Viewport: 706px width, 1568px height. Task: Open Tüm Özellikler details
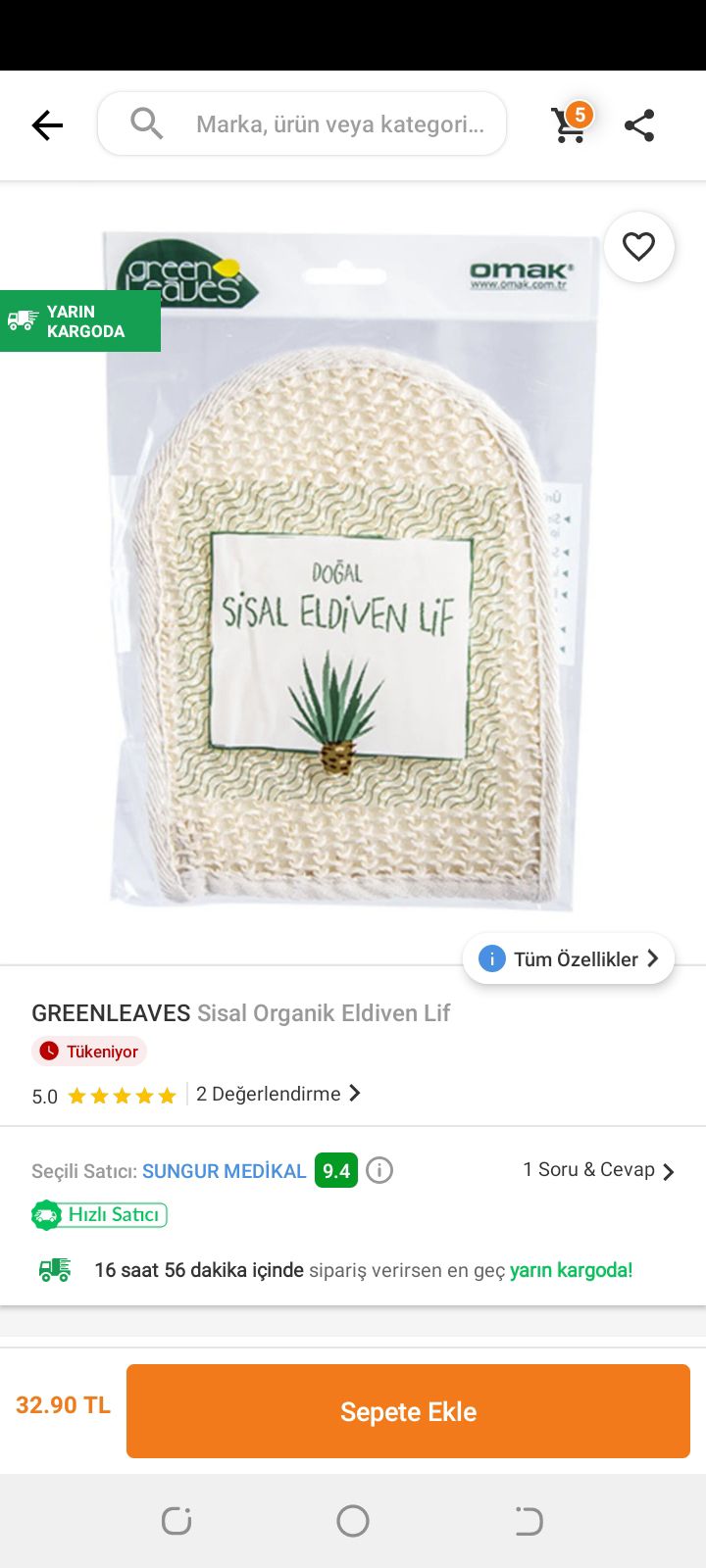click(x=569, y=959)
